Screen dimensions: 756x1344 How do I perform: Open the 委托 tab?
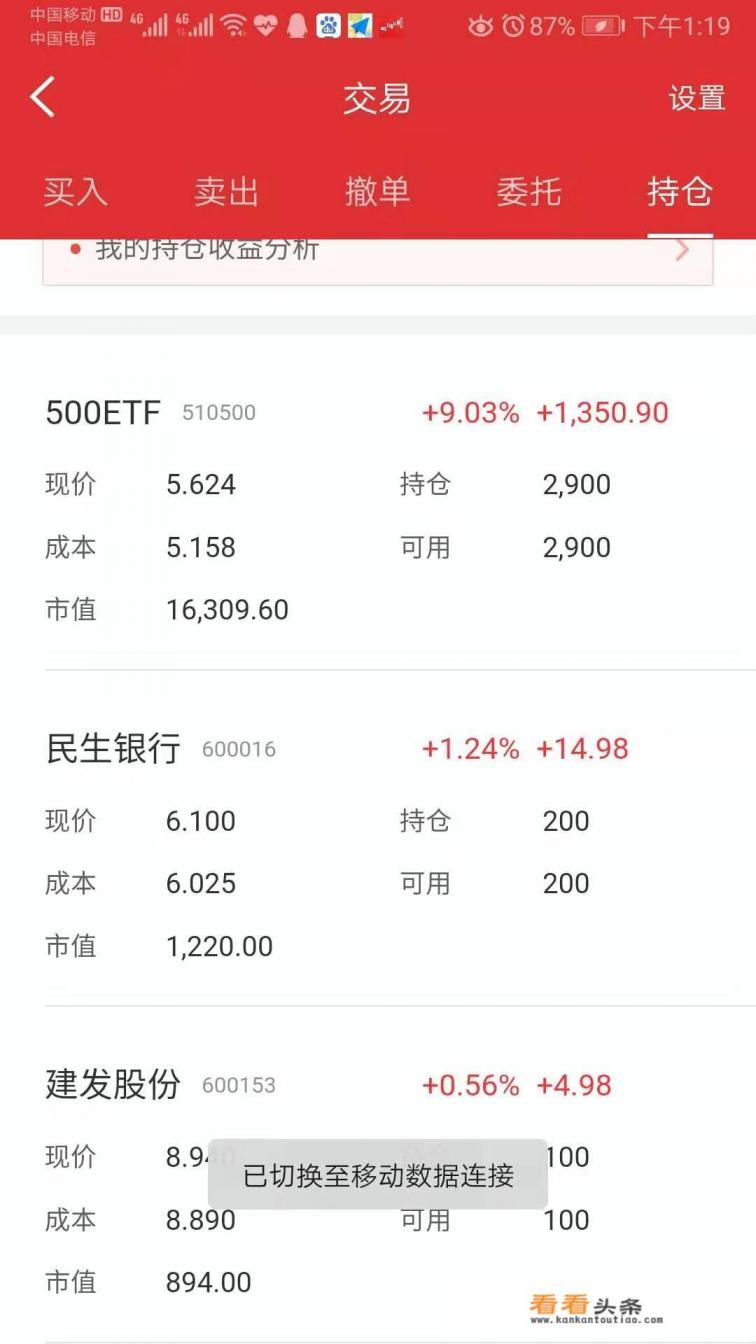pos(530,192)
